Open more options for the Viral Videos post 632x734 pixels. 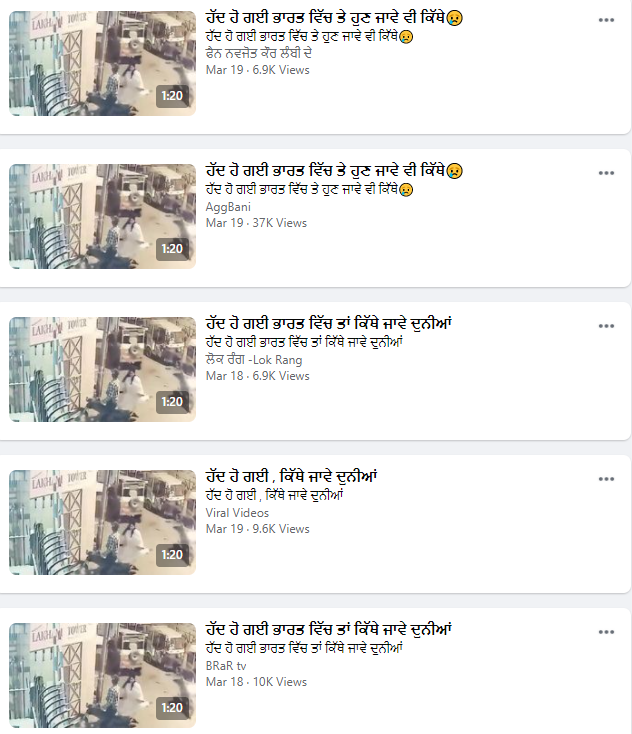pos(606,479)
